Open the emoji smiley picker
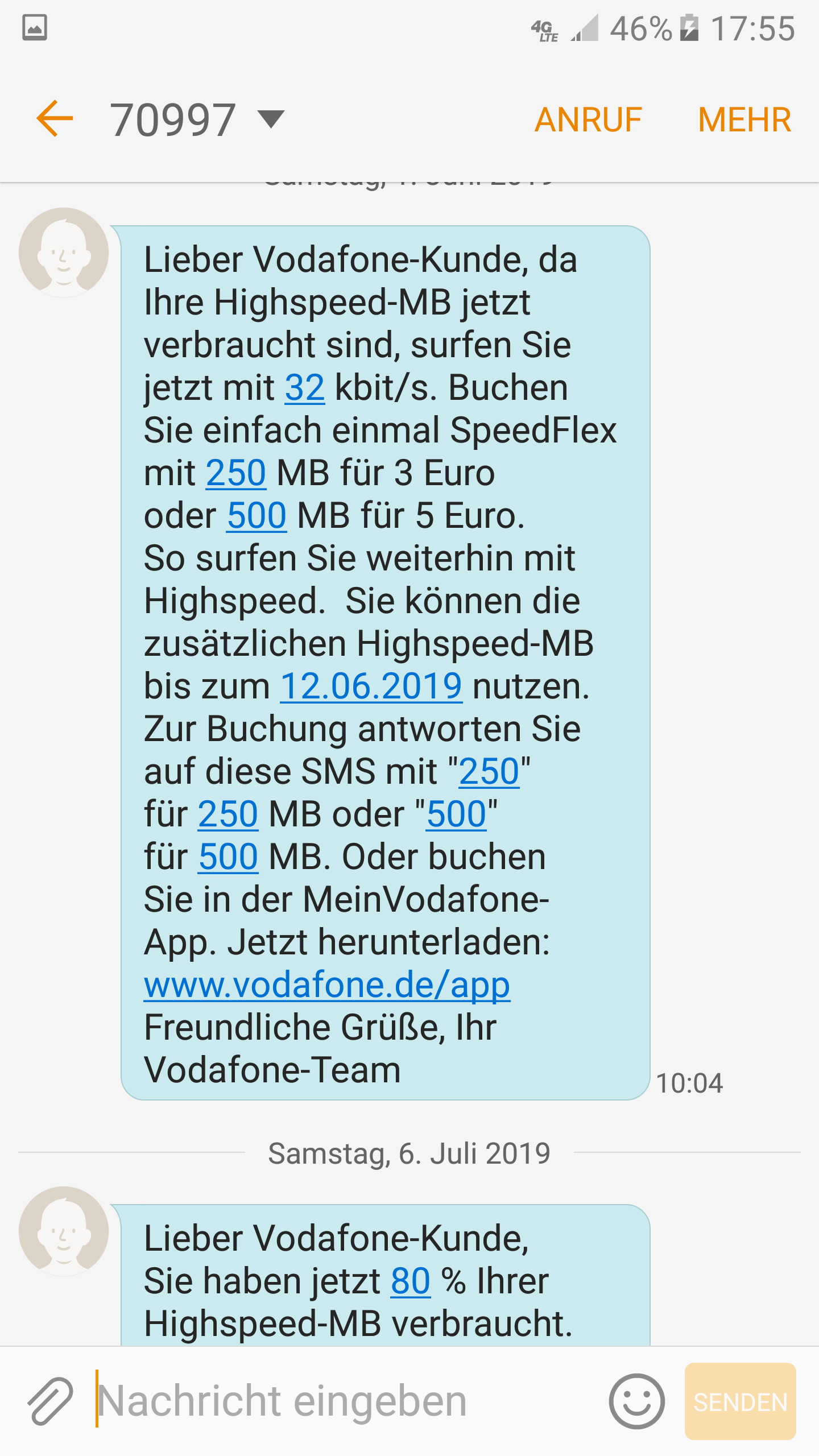This screenshot has height=1456, width=819. [636, 1401]
